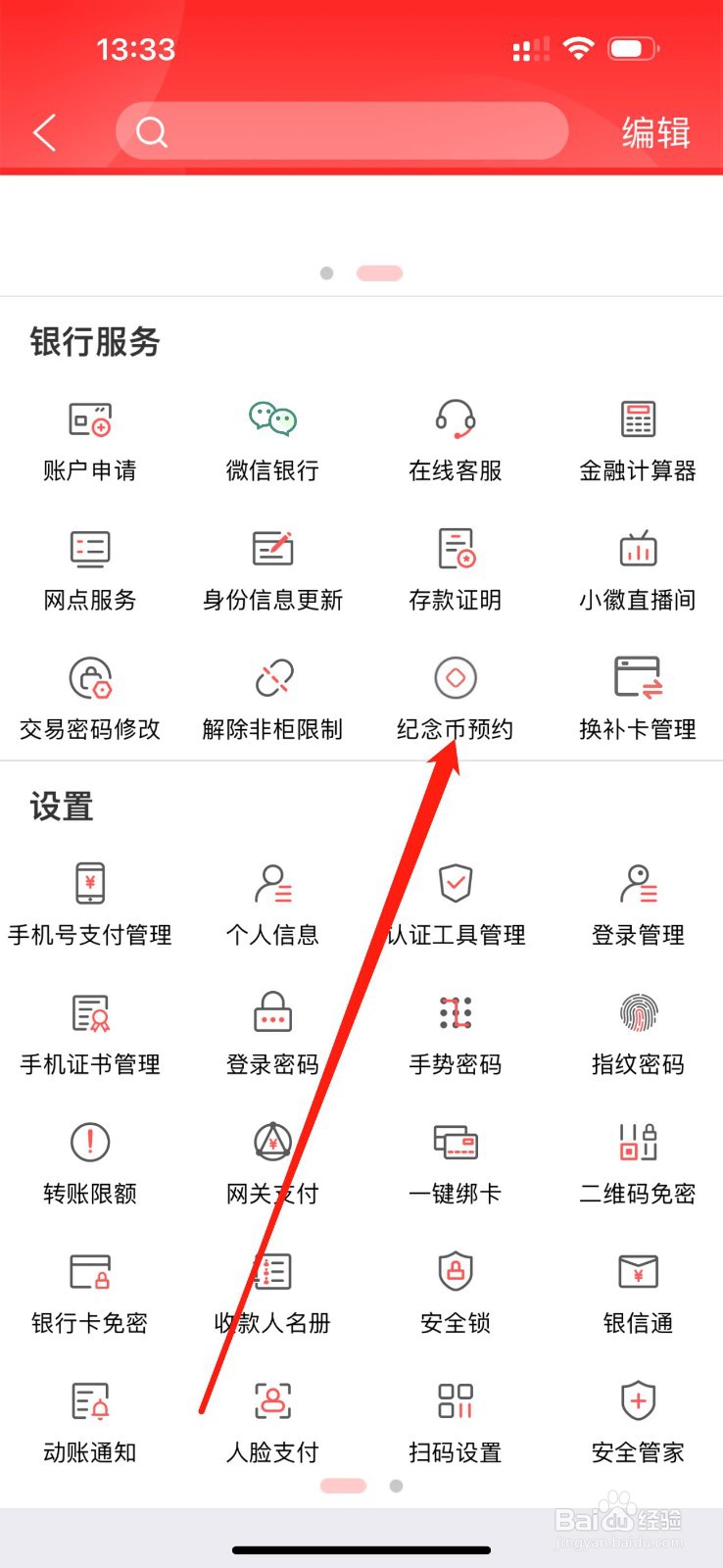Open payee list (收款人名册)
723x1568 pixels.
[x=271, y=1292]
